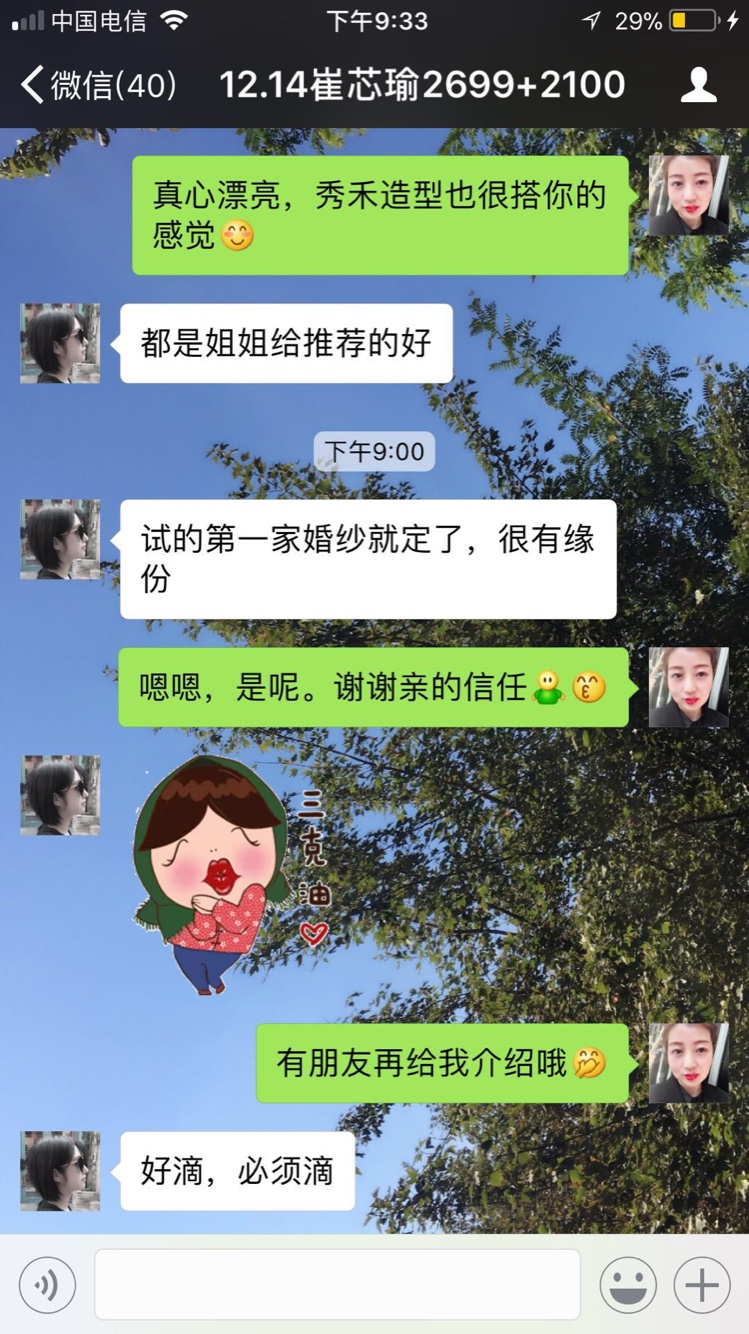Go back to the 微信 chat list

pos(98,85)
